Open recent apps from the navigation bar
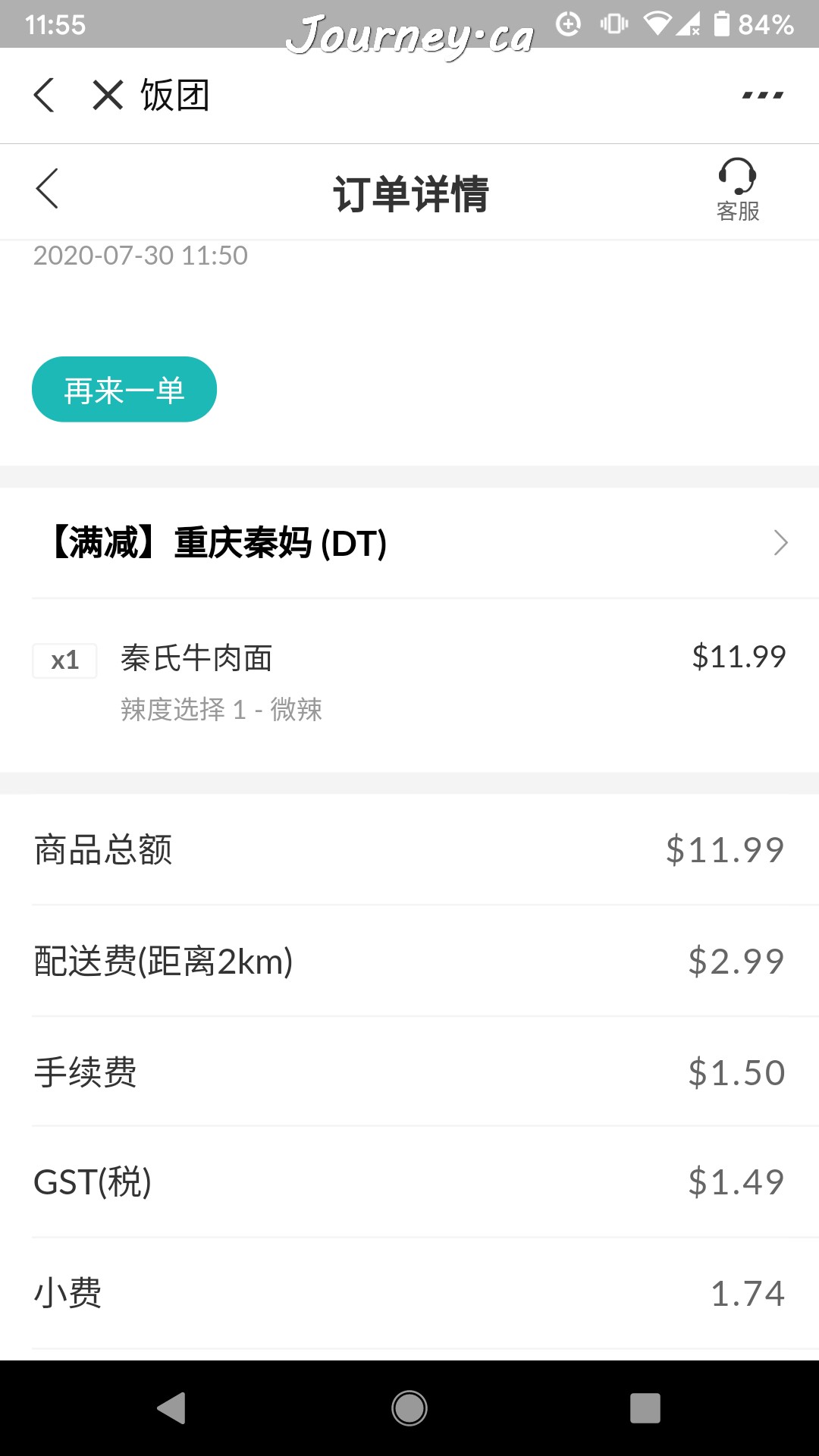This screenshot has height=1456, width=819. [x=645, y=1408]
